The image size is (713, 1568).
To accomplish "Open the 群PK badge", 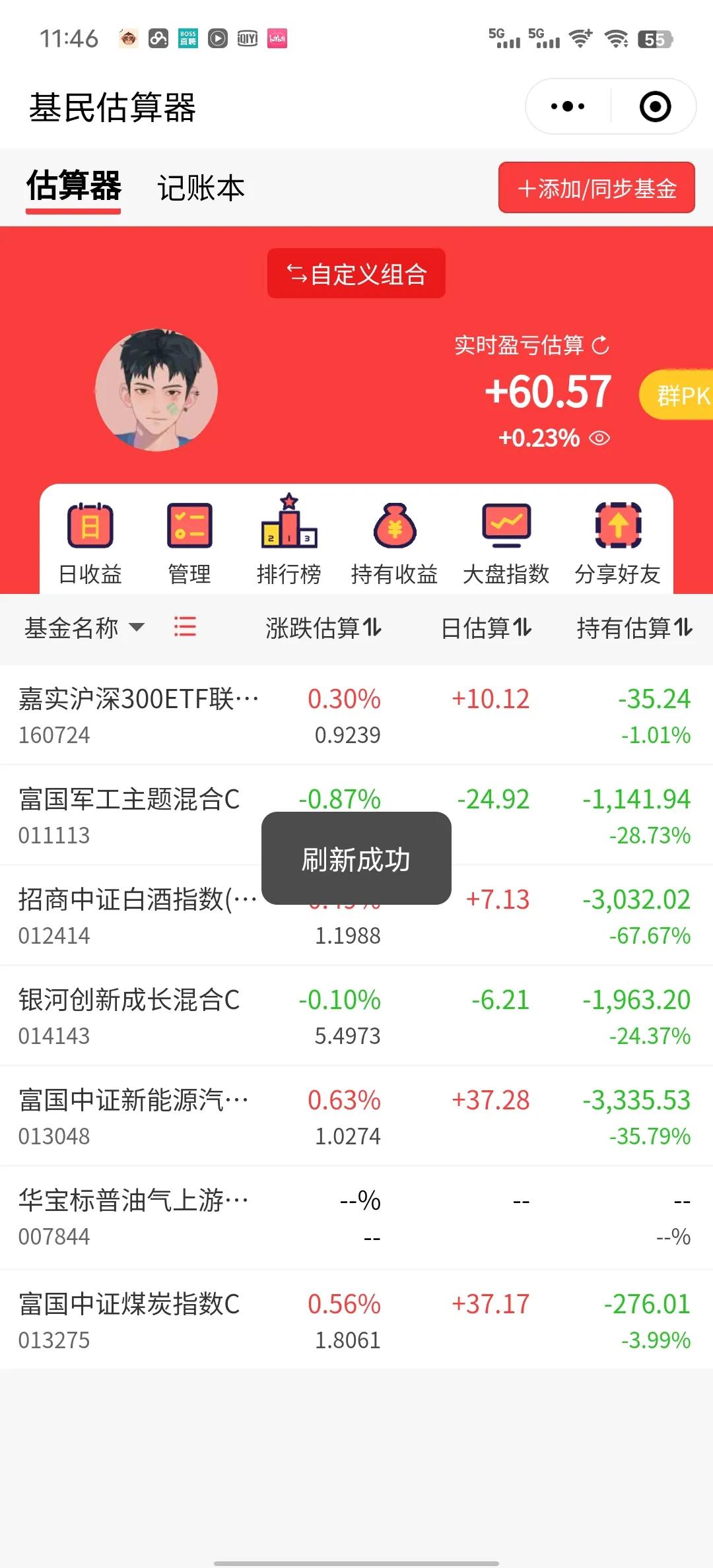I will click(680, 396).
